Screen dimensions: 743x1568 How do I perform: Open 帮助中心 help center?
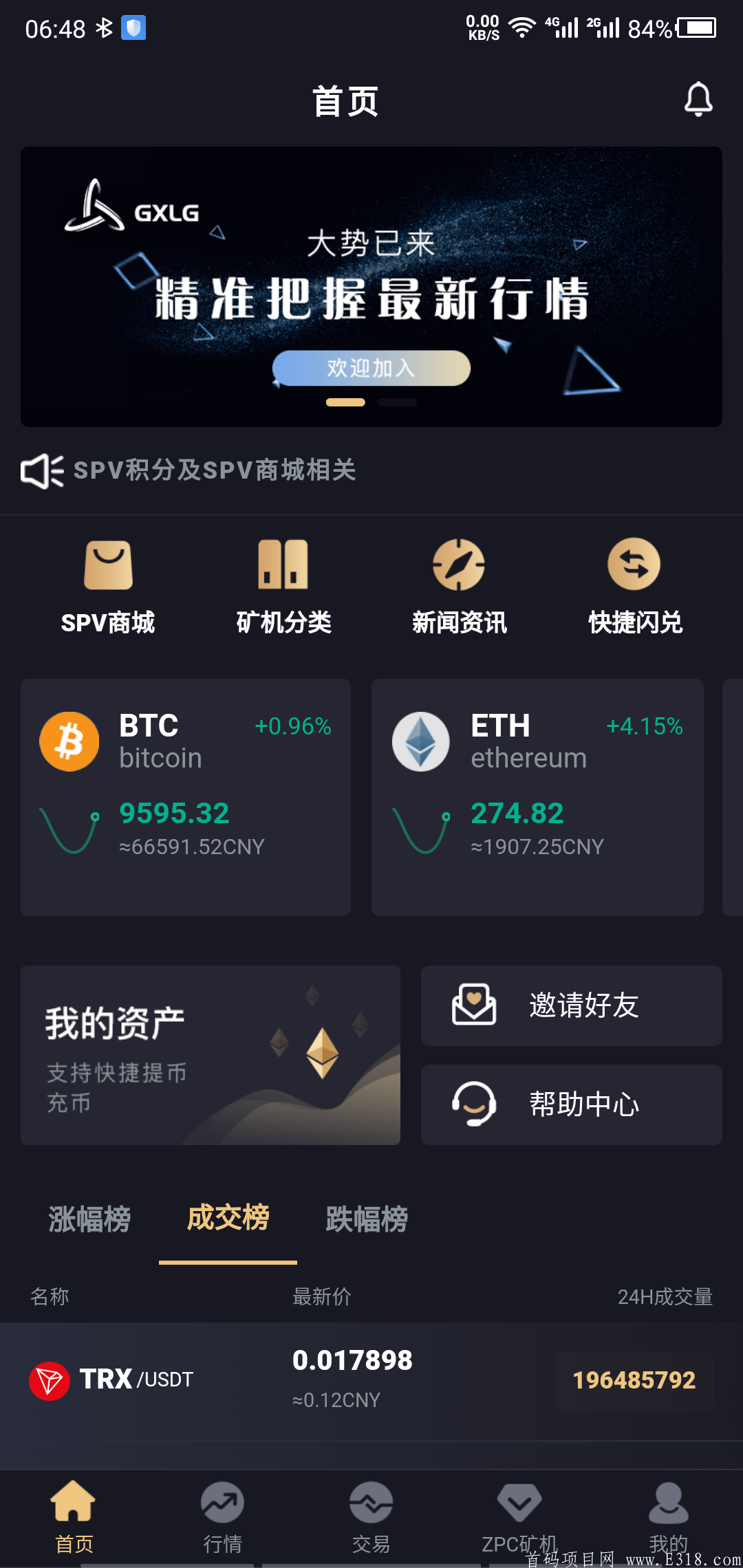tap(571, 1104)
